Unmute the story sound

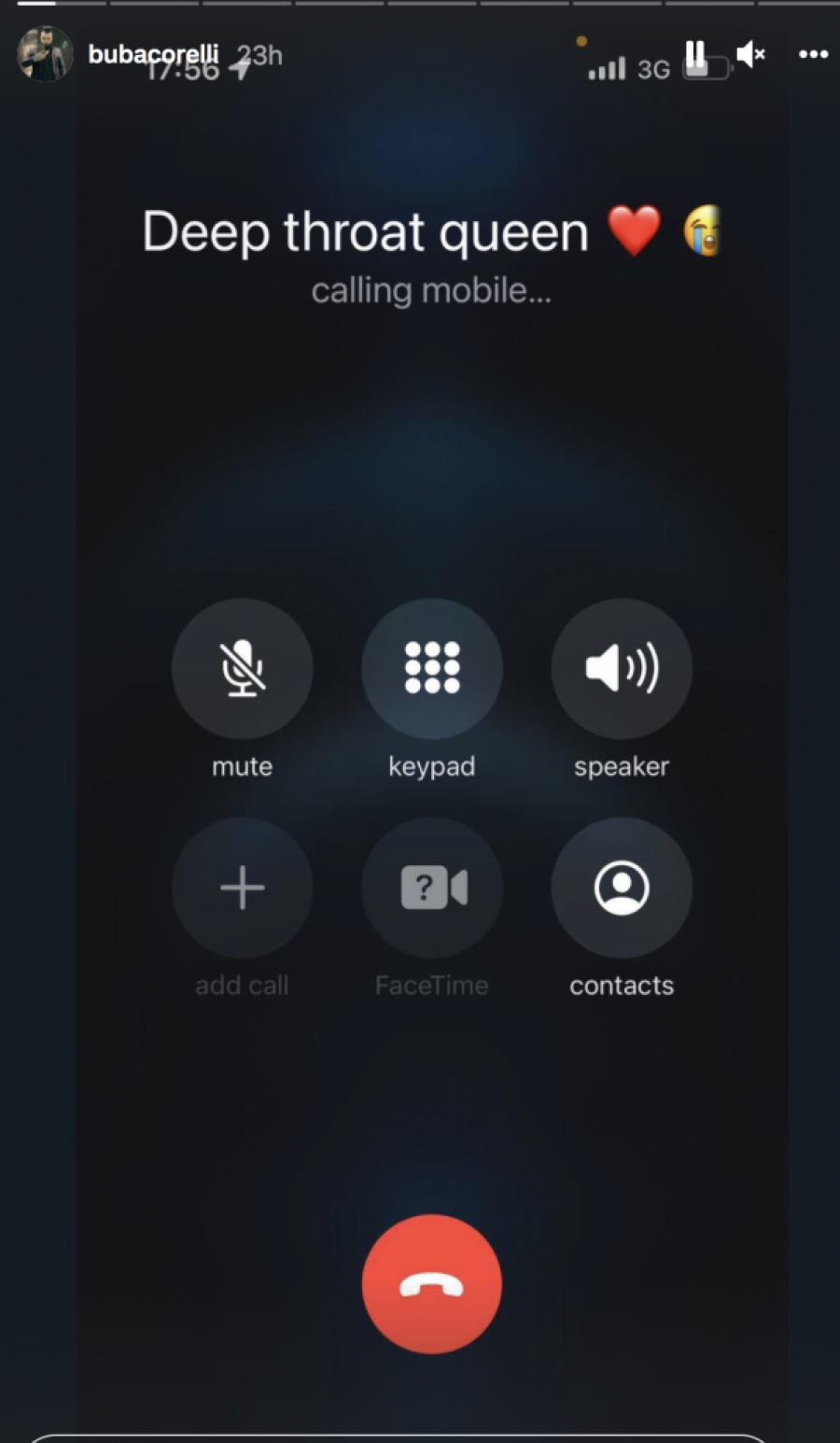750,54
